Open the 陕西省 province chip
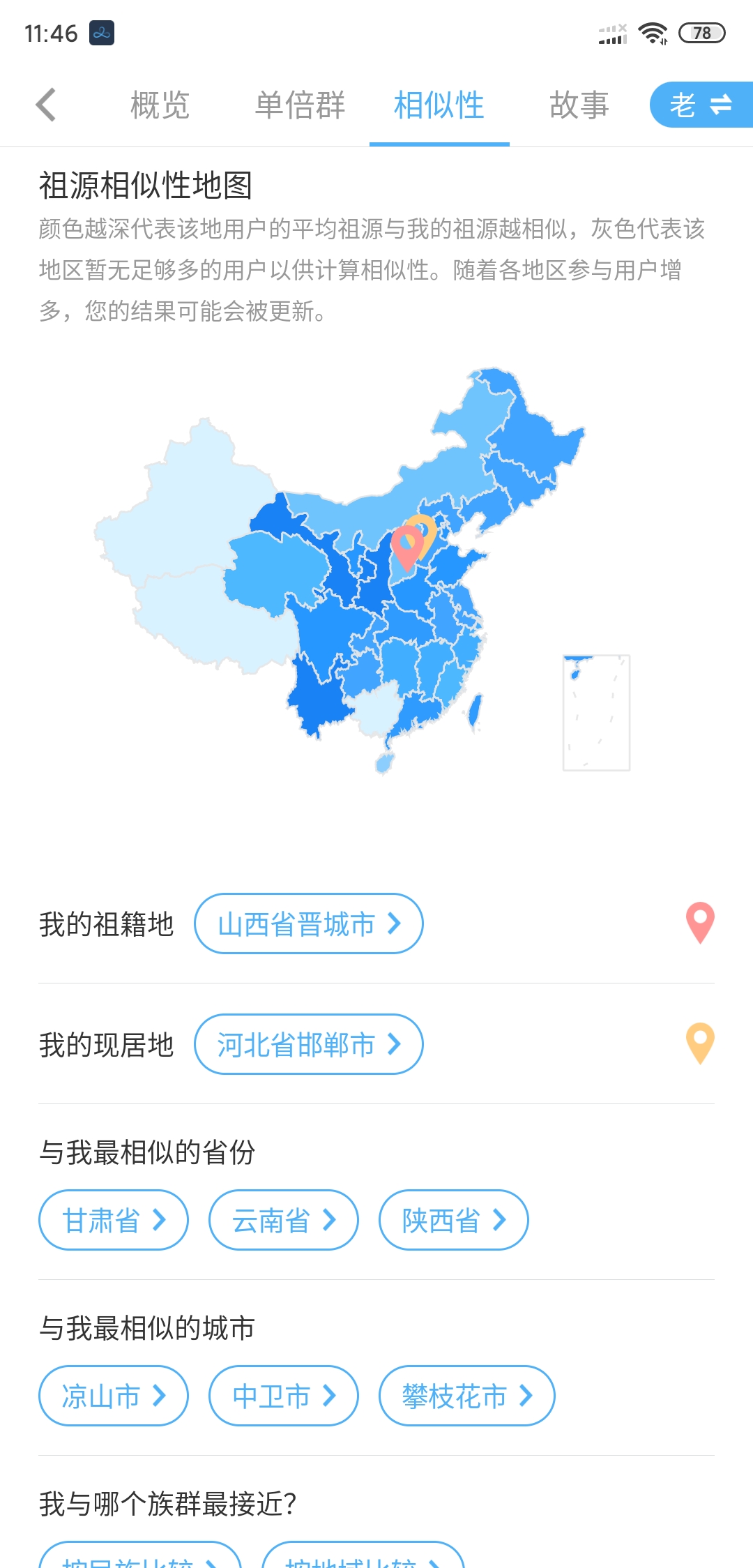 (453, 1220)
